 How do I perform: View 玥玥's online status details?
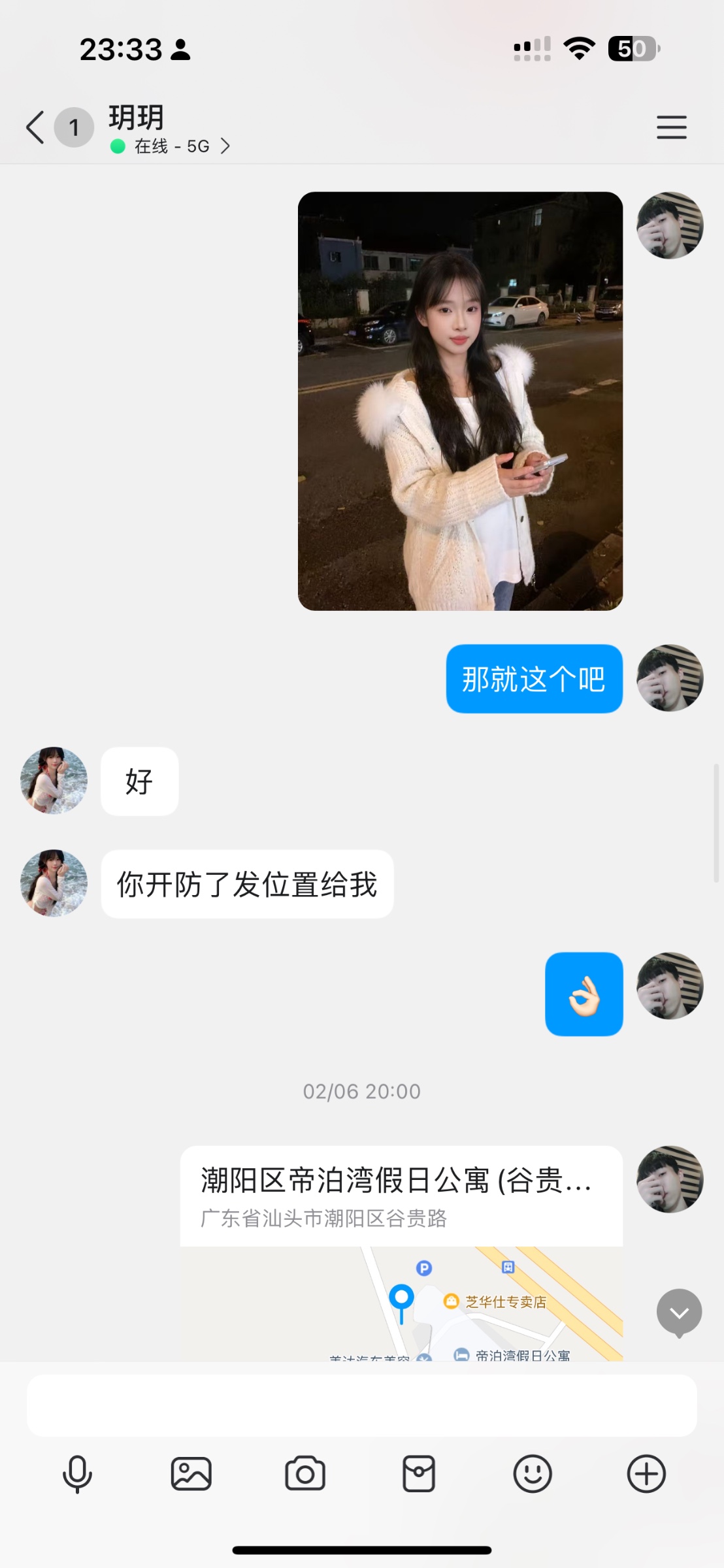(171, 146)
